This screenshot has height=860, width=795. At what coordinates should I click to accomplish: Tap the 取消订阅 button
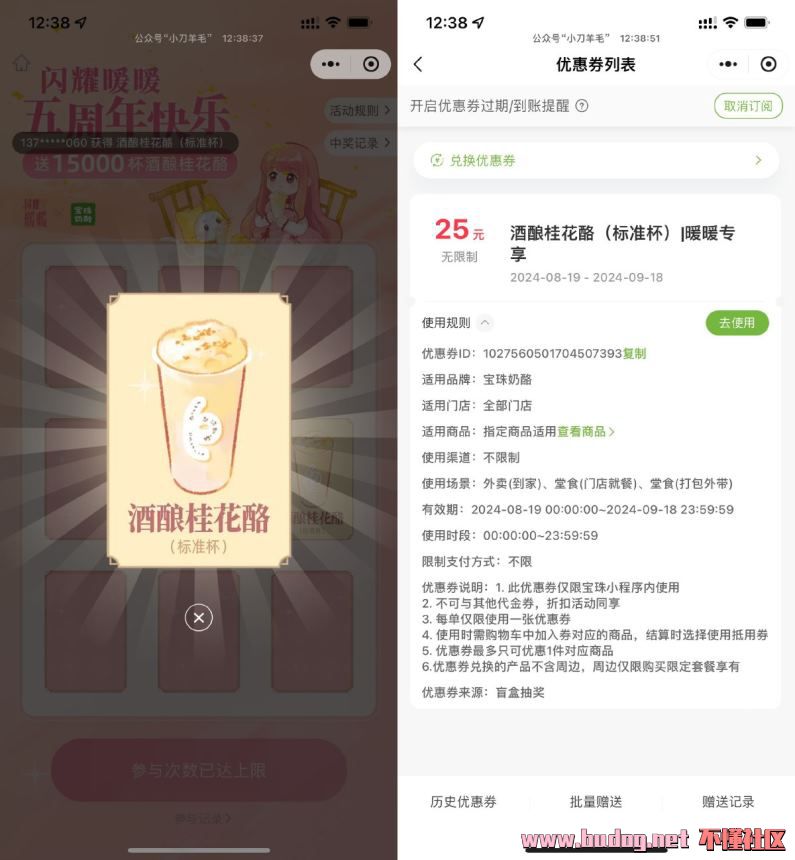pyautogui.click(x=748, y=106)
